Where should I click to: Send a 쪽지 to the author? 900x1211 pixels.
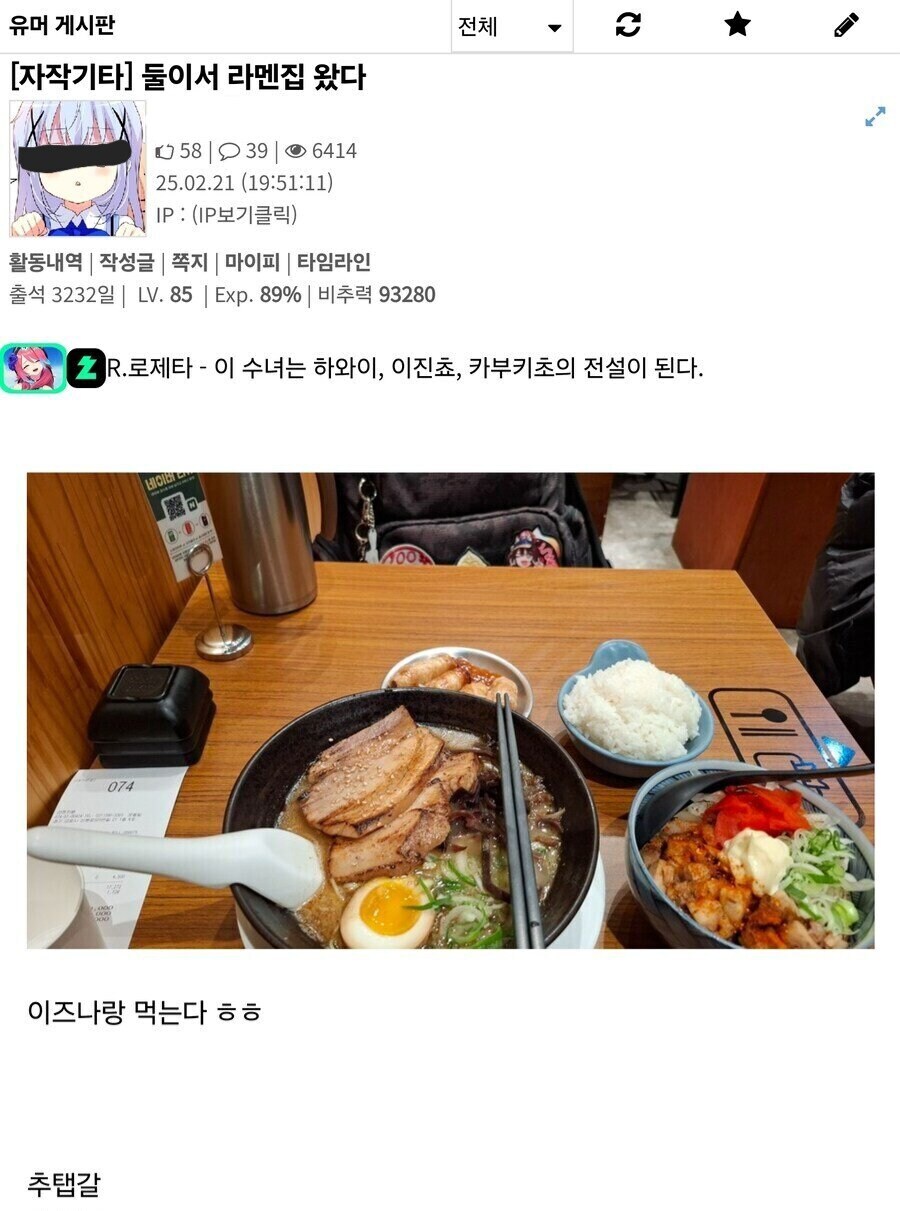pyautogui.click(x=189, y=263)
